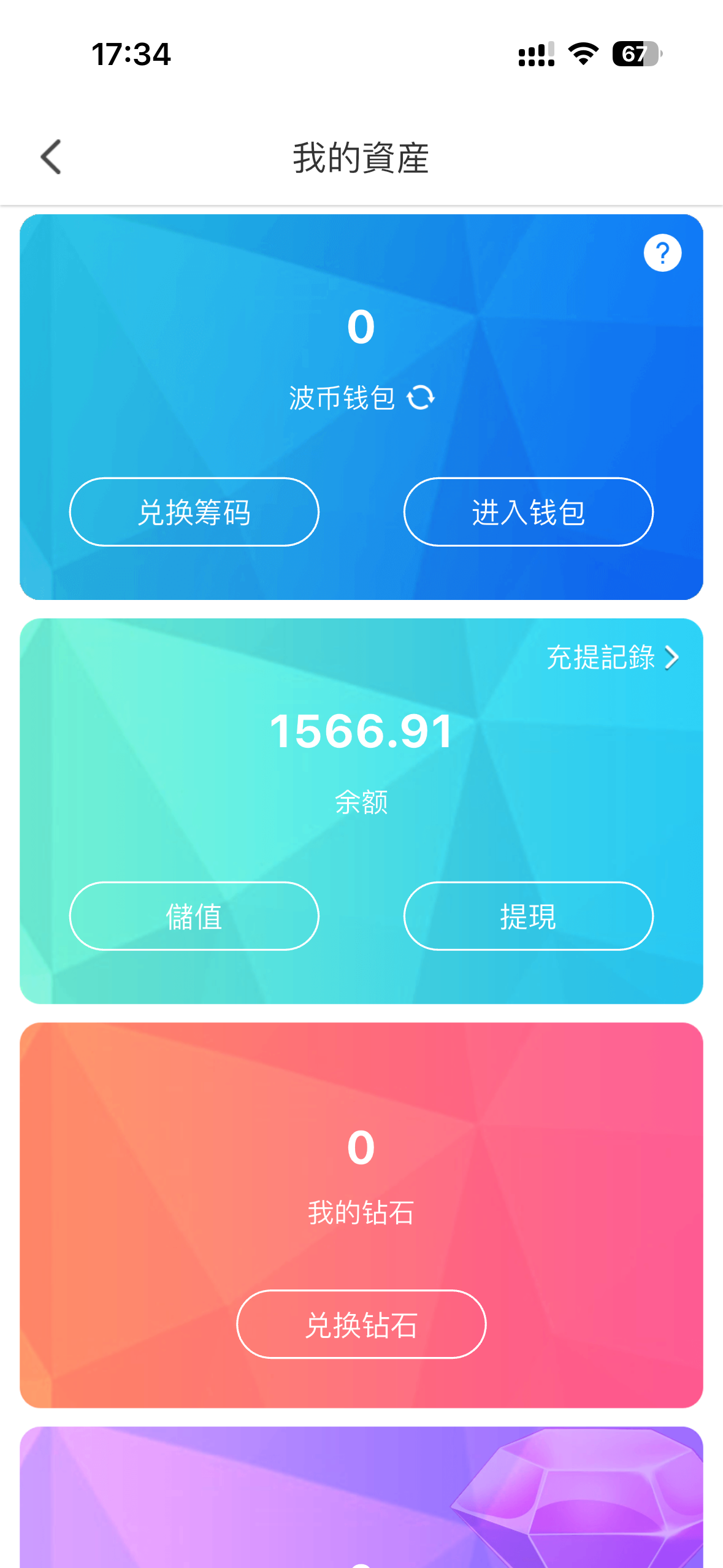Tap 儲值 to deposit funds
This screenshot has width=723, height=1568.
(194, 917)
